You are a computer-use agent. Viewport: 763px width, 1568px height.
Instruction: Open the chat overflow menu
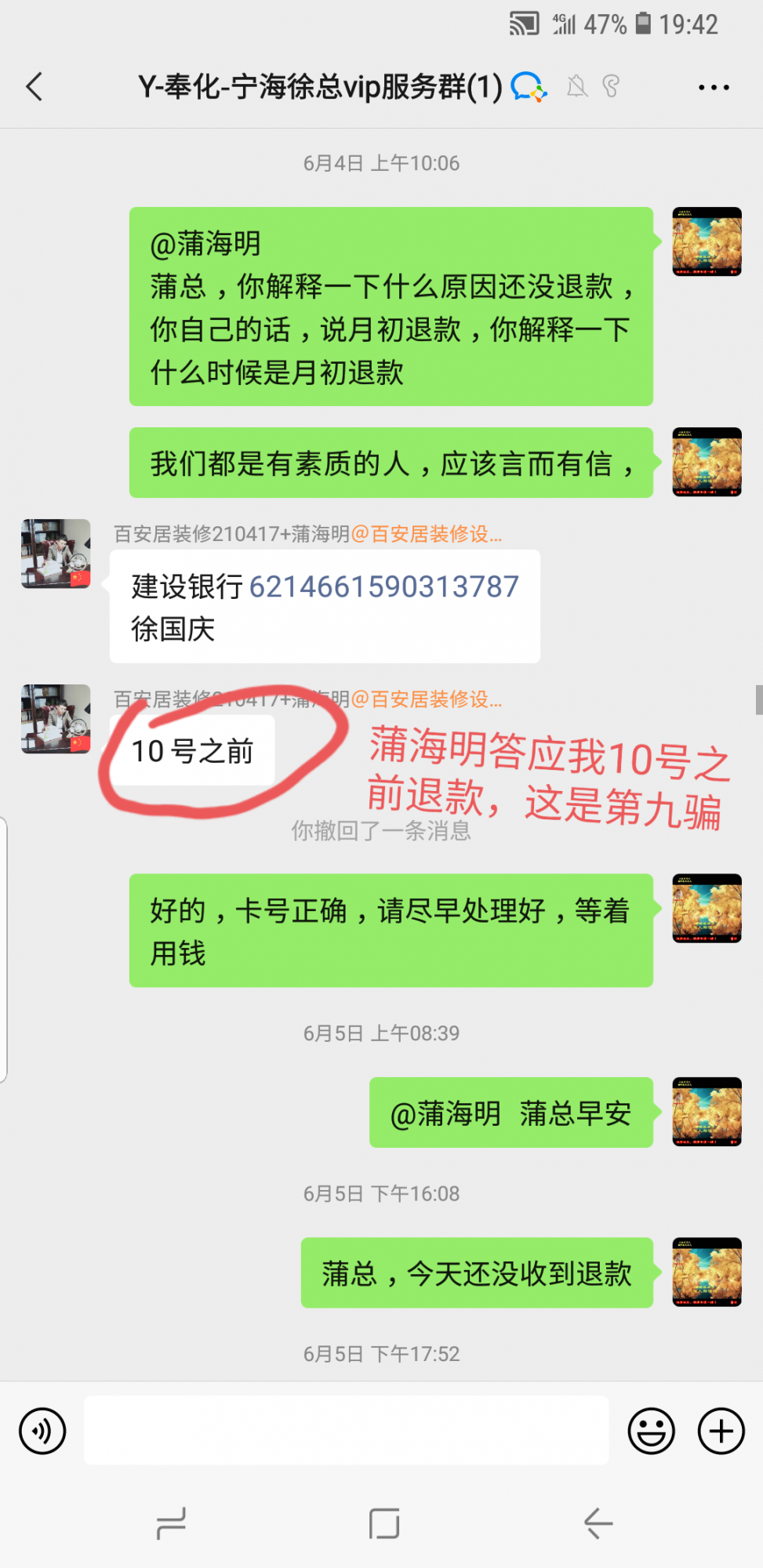[714, 87]
